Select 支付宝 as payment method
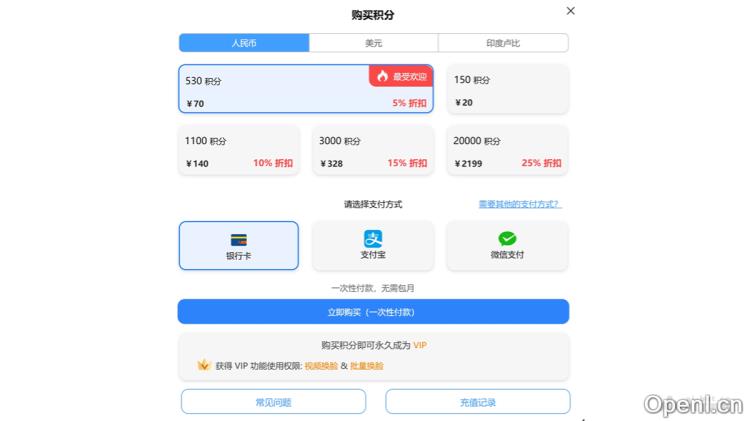This screenshot has width=750, height=421. click(373, 245)
